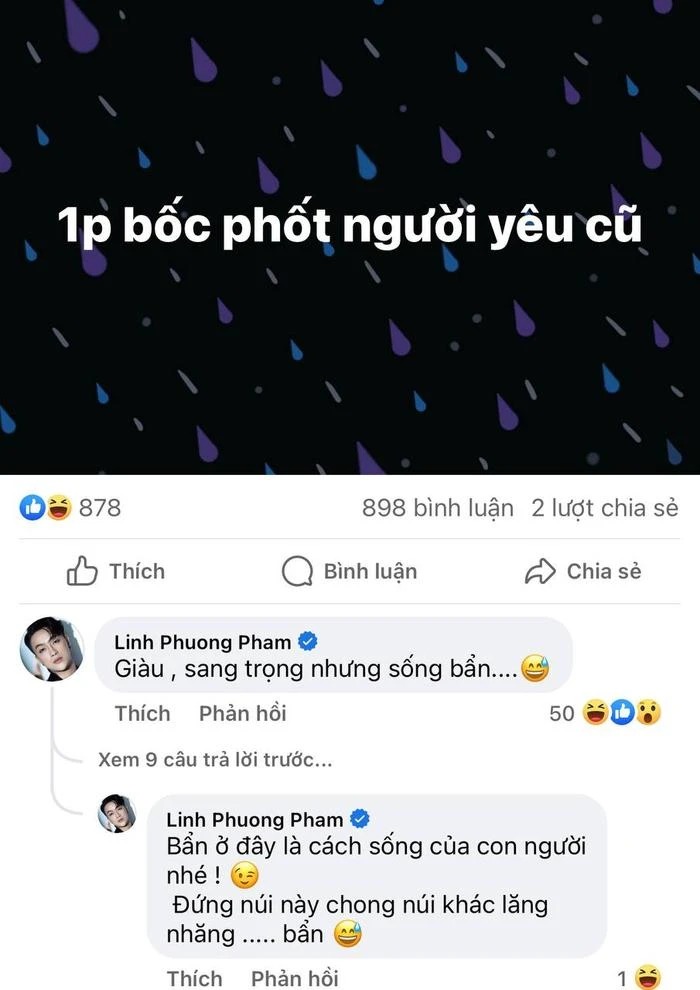Open the 898 bình luận comments count

click(x=438, y=508)
